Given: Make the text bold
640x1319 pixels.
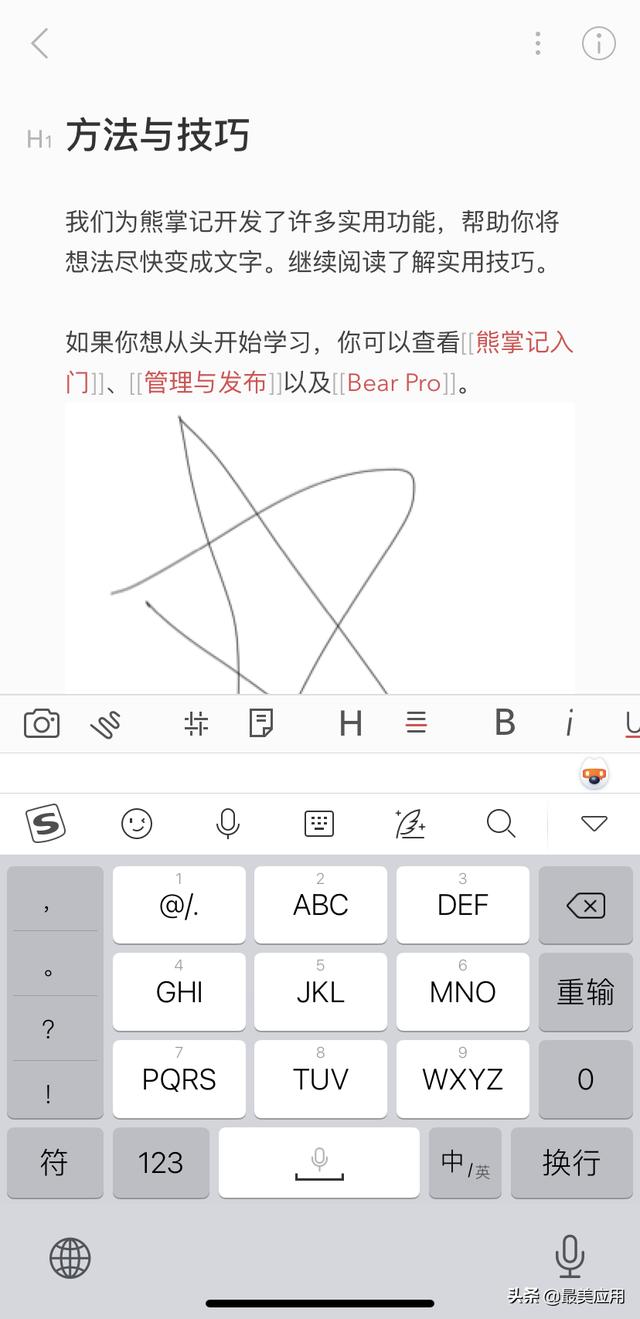Looking at the screenshot, I should [505, 722].
